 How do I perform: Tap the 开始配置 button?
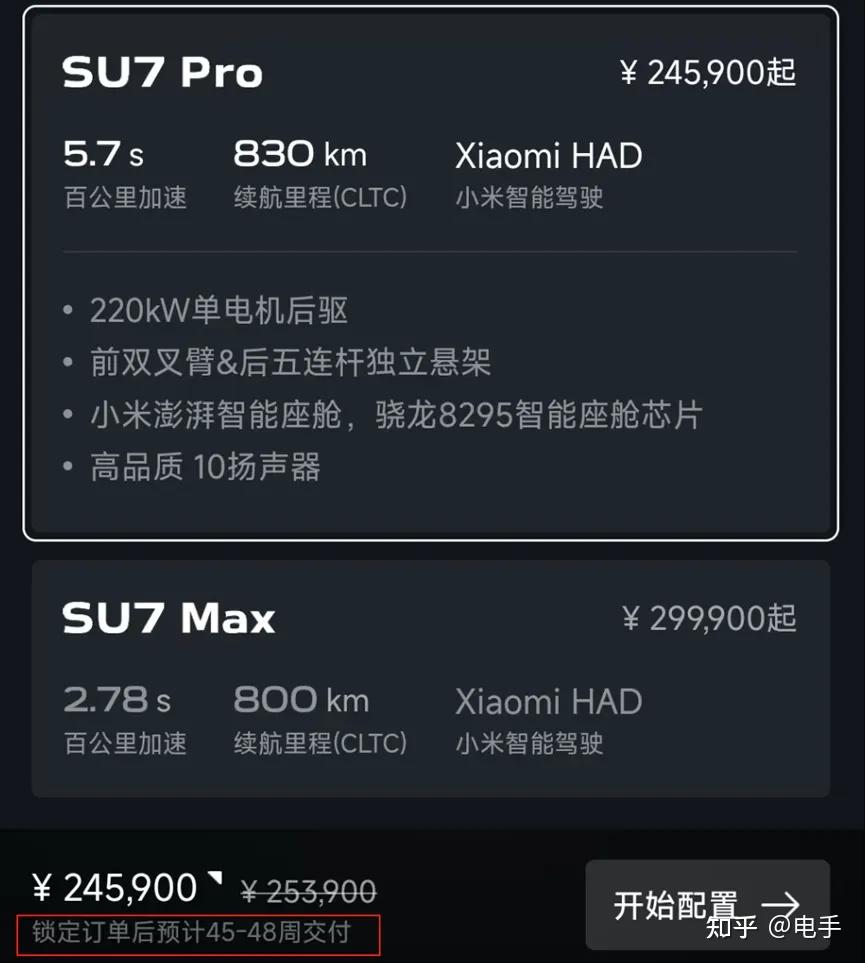point(706,904)
